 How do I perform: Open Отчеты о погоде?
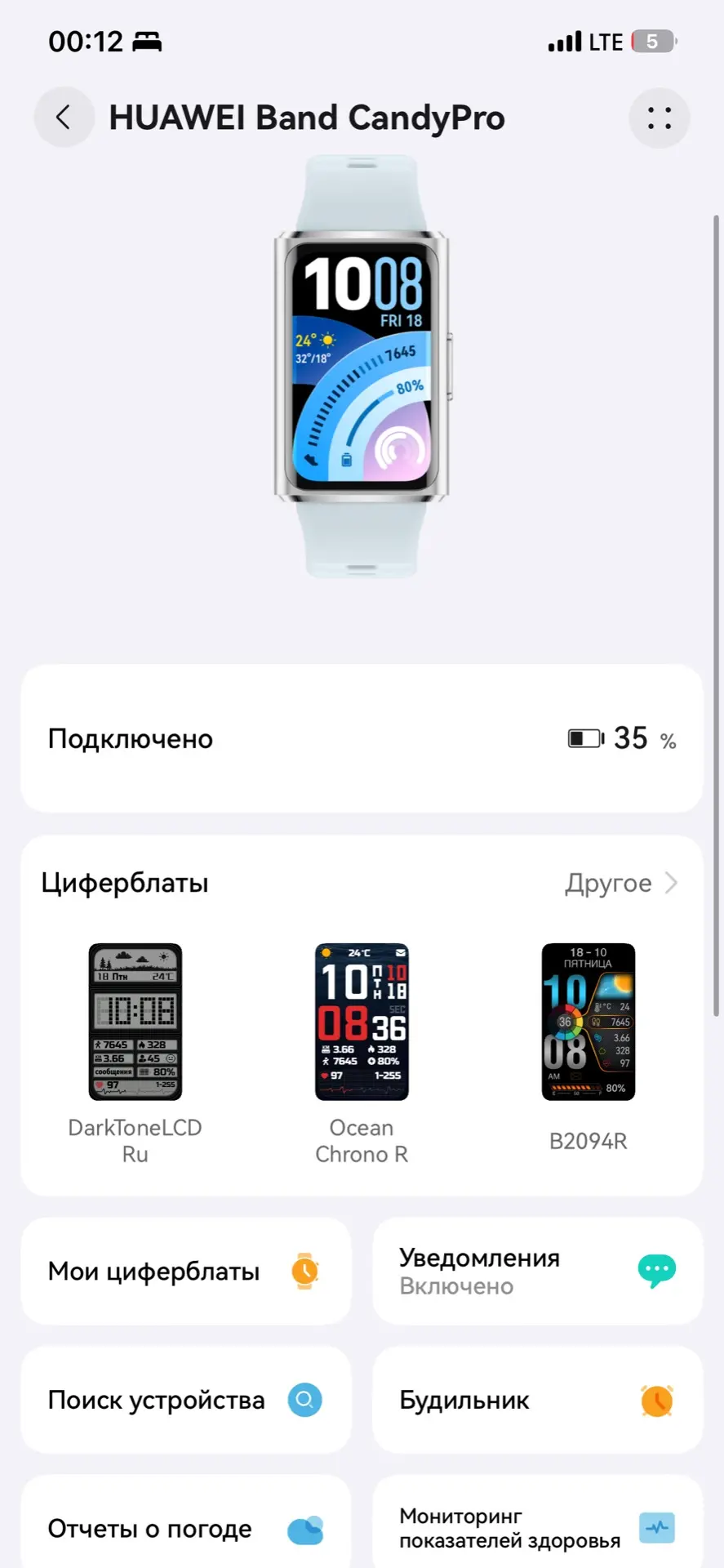[x=186, y=1528]
